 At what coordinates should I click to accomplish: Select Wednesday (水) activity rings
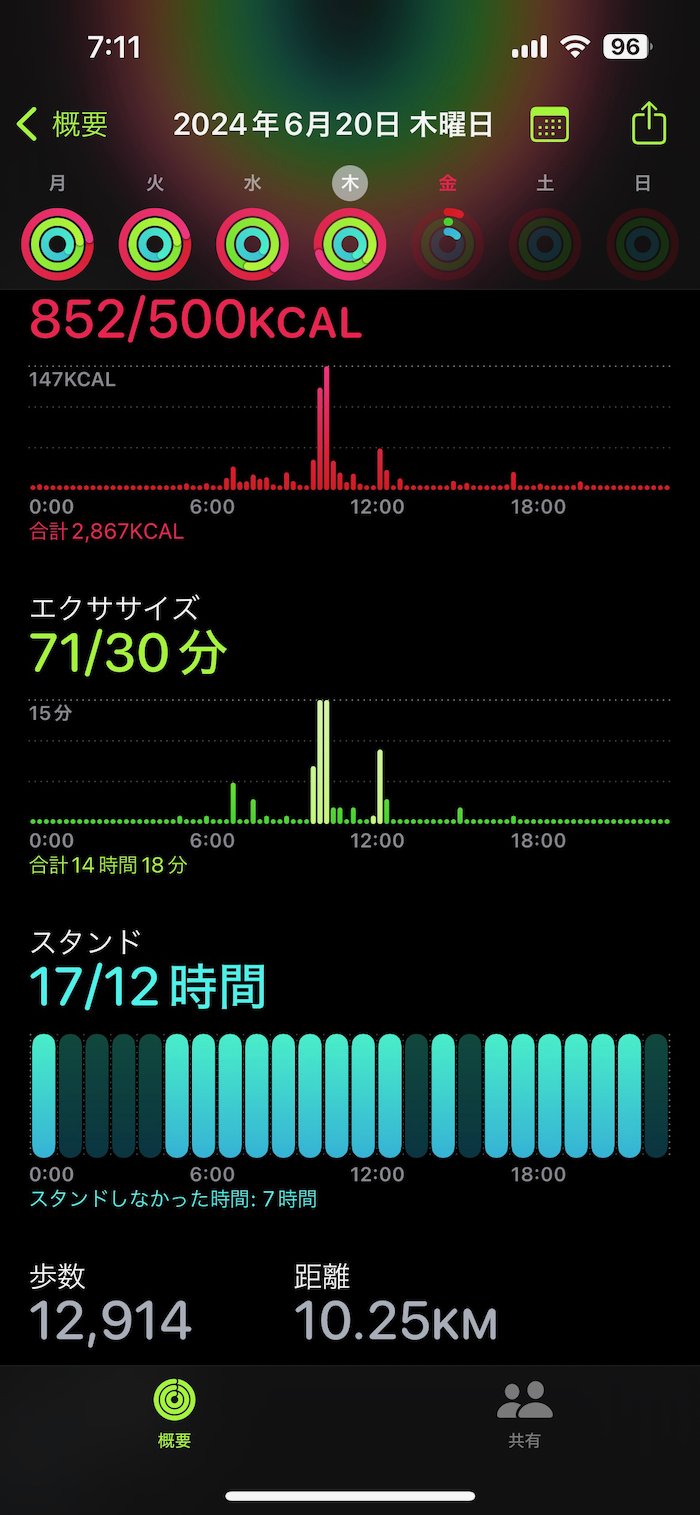point(252,243)
